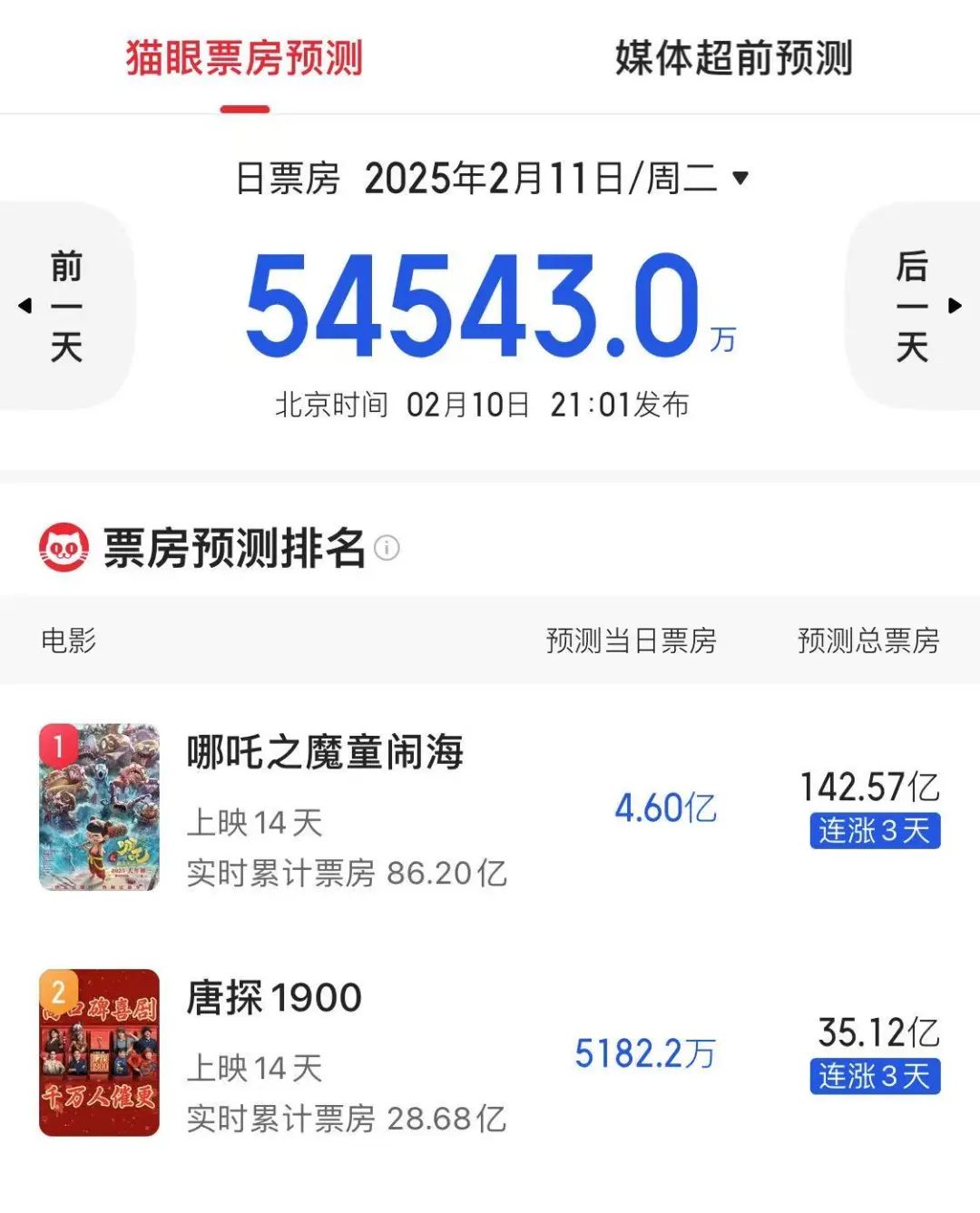This screenshot has height=1213, width=980.
Task: Open the date dropdown for 2025年2月11日
Action: click(740, 178)
